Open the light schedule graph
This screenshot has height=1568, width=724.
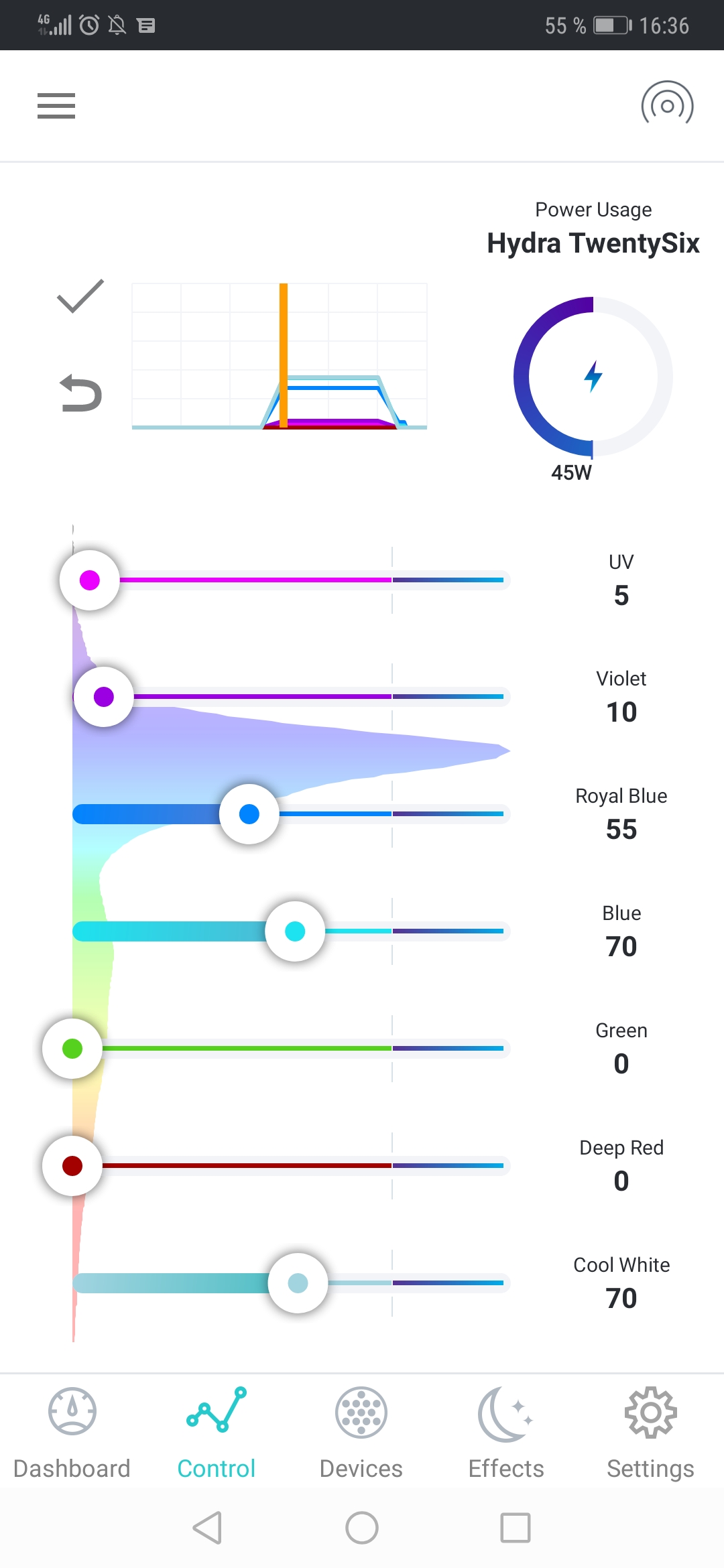coord(280,356)
